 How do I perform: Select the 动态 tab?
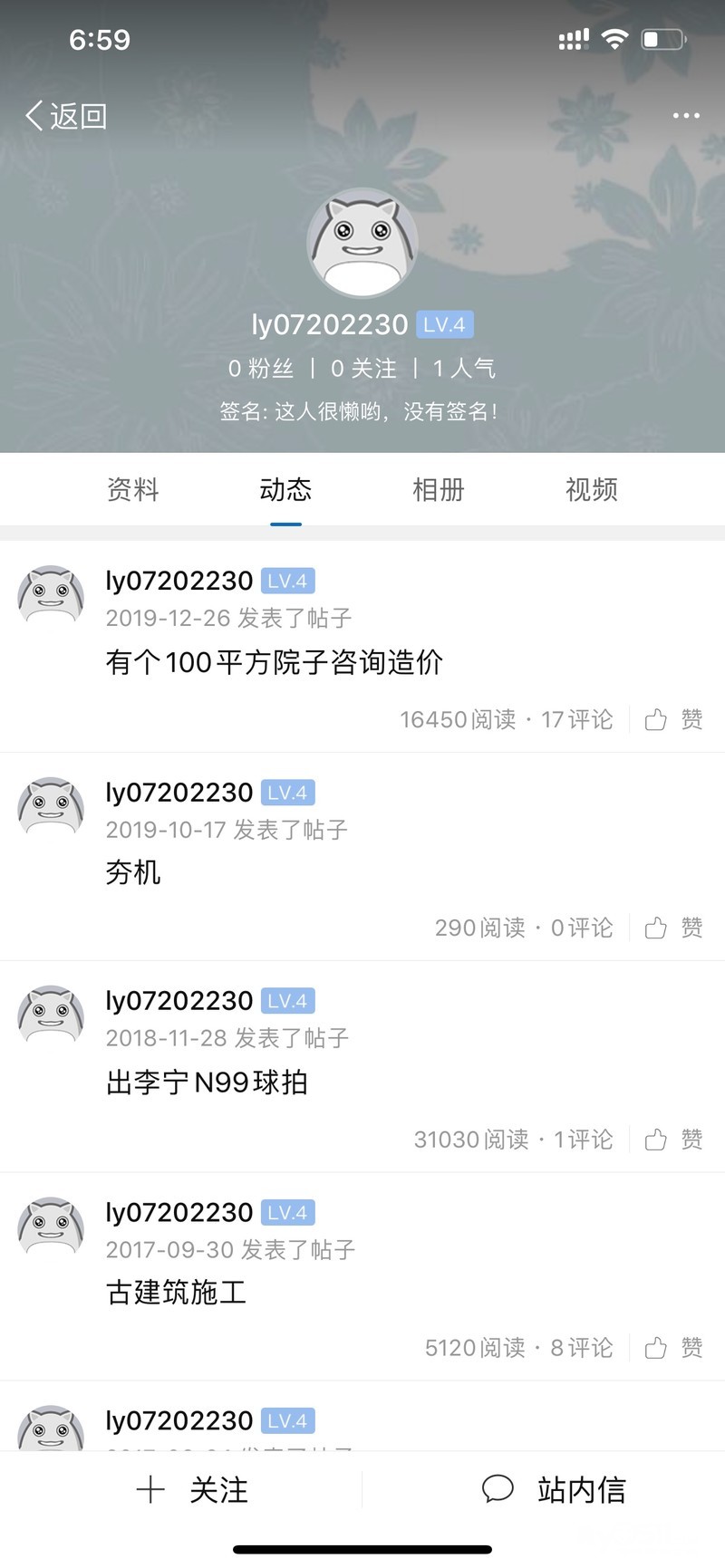coord(285,490)
